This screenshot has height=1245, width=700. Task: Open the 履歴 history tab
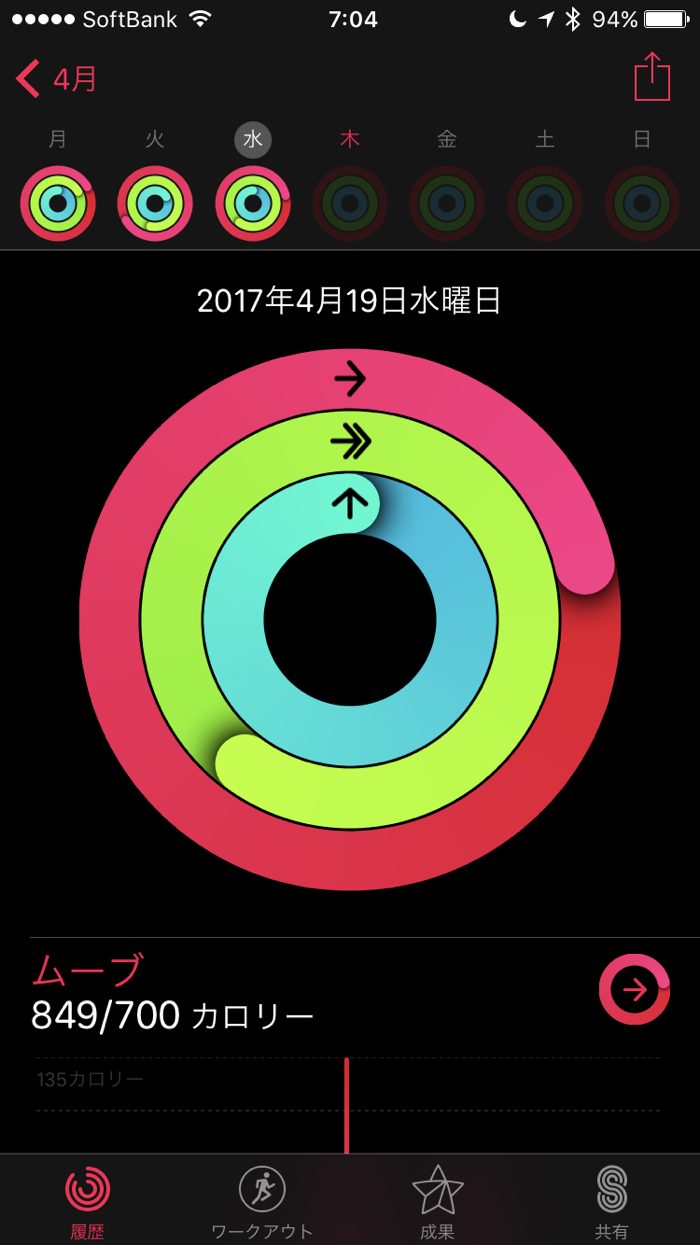click(x=87, y=1201)
